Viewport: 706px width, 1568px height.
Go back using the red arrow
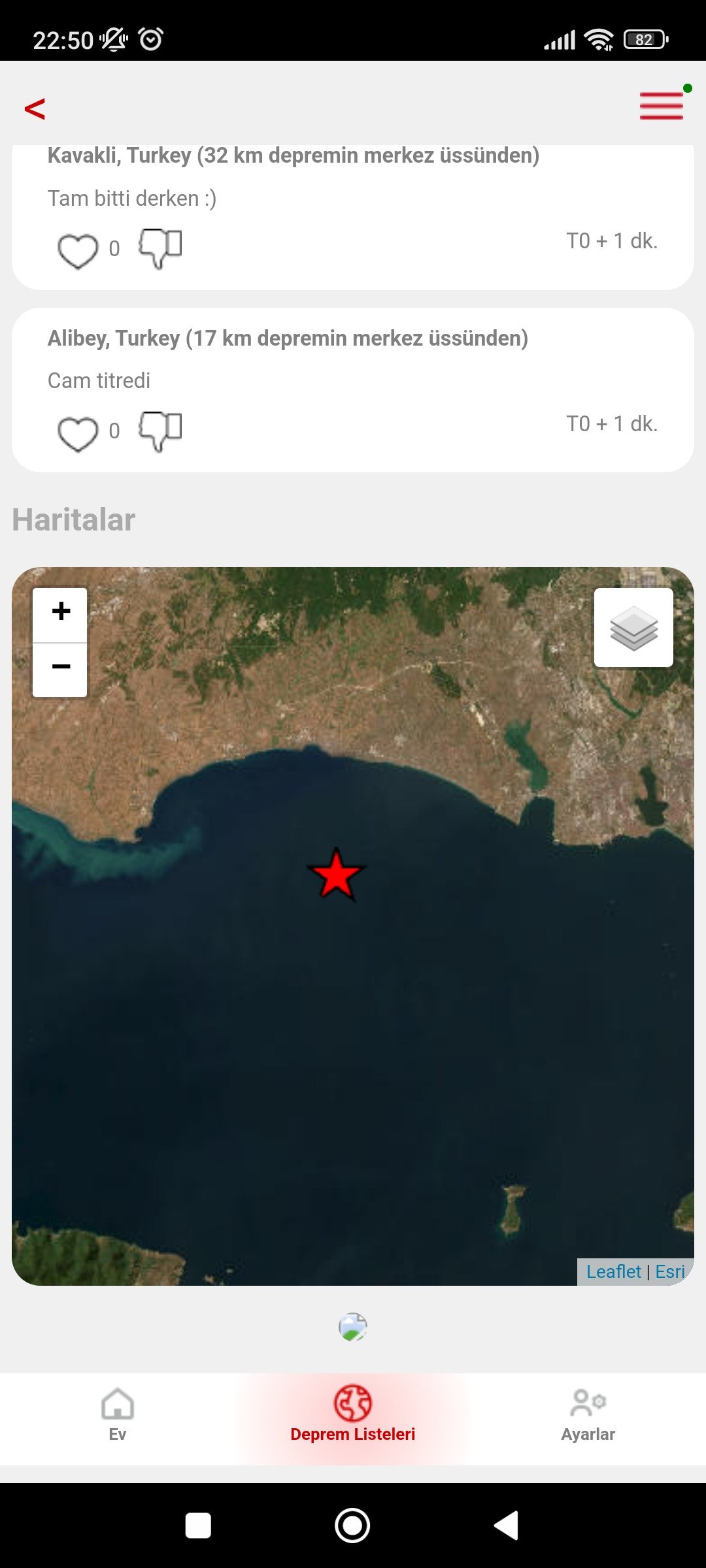(x=35, y=108)
